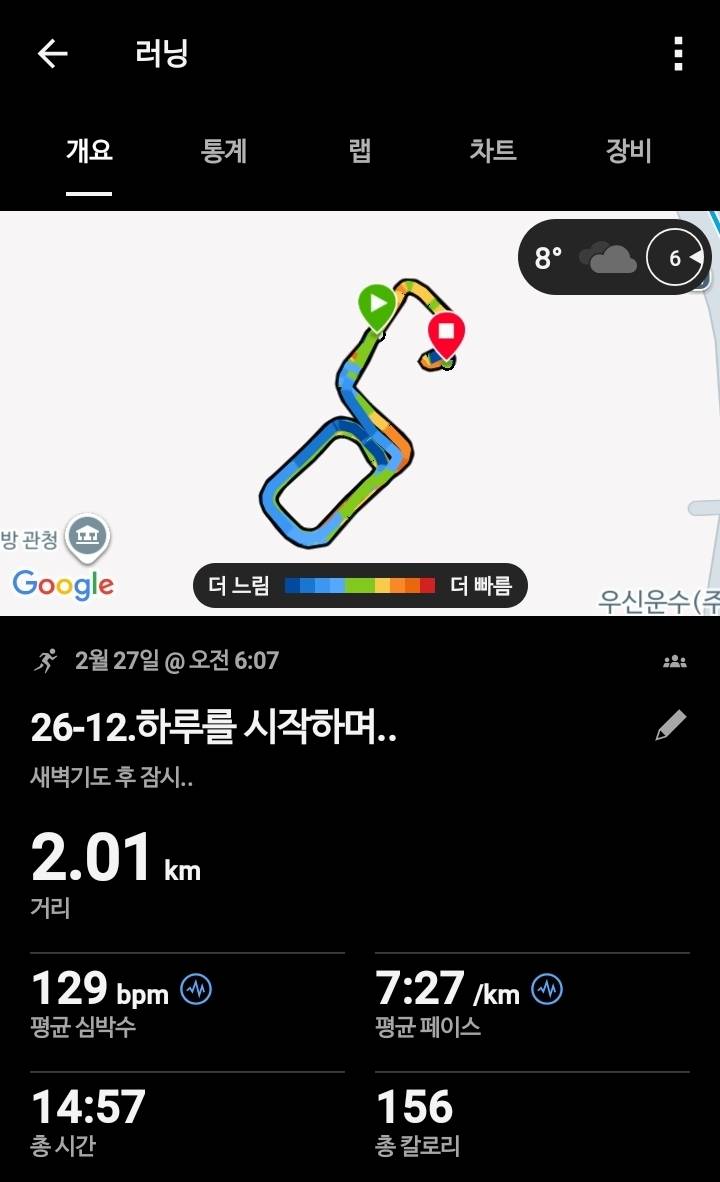This screenshot has width=720, height=1182.
Task: Open the photo count badge showing 6
Action: [676, 257]
